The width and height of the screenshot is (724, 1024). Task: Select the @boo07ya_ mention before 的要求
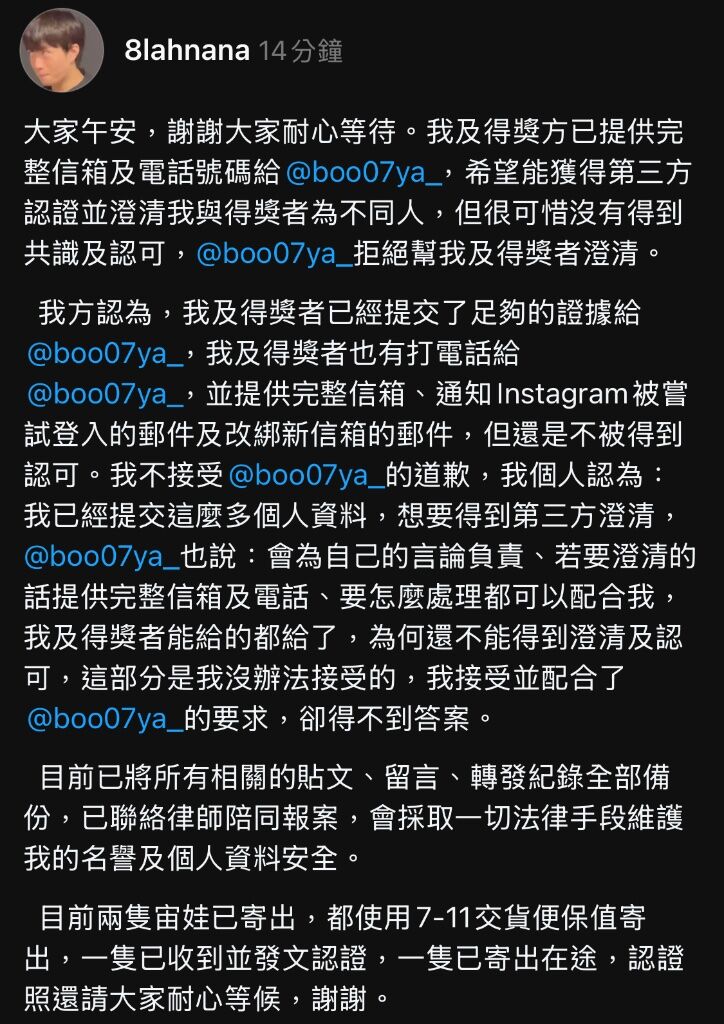(103, 718)
